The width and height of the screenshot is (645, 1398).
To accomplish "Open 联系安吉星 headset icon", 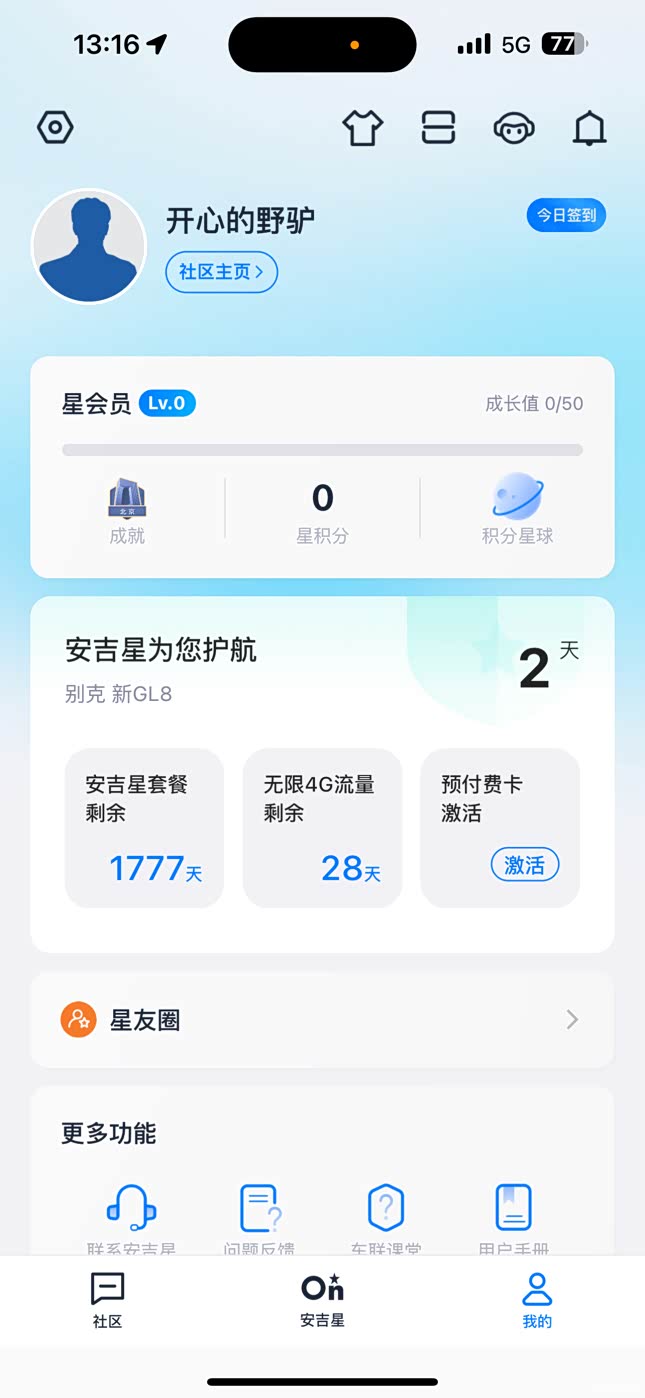I will 131,1209.
